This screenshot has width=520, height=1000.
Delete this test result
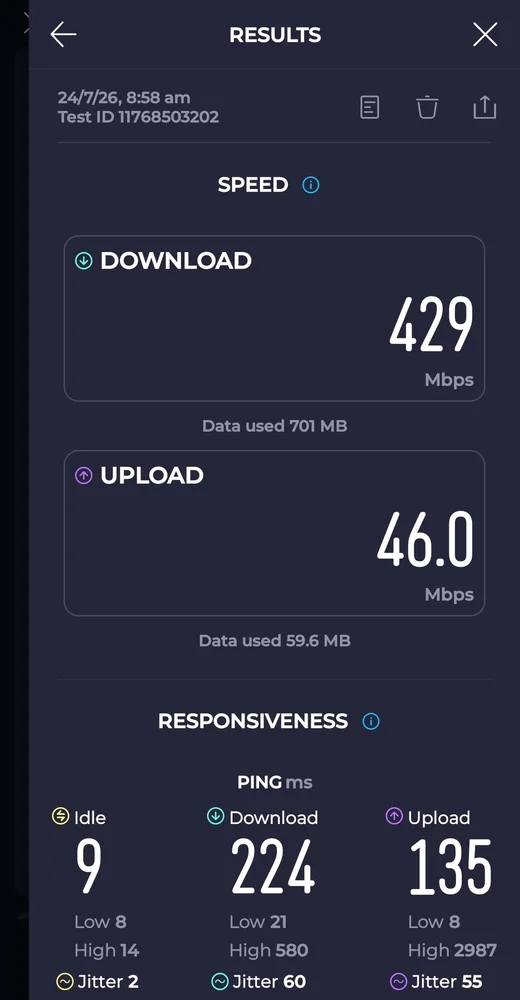[x=427, y=107]
